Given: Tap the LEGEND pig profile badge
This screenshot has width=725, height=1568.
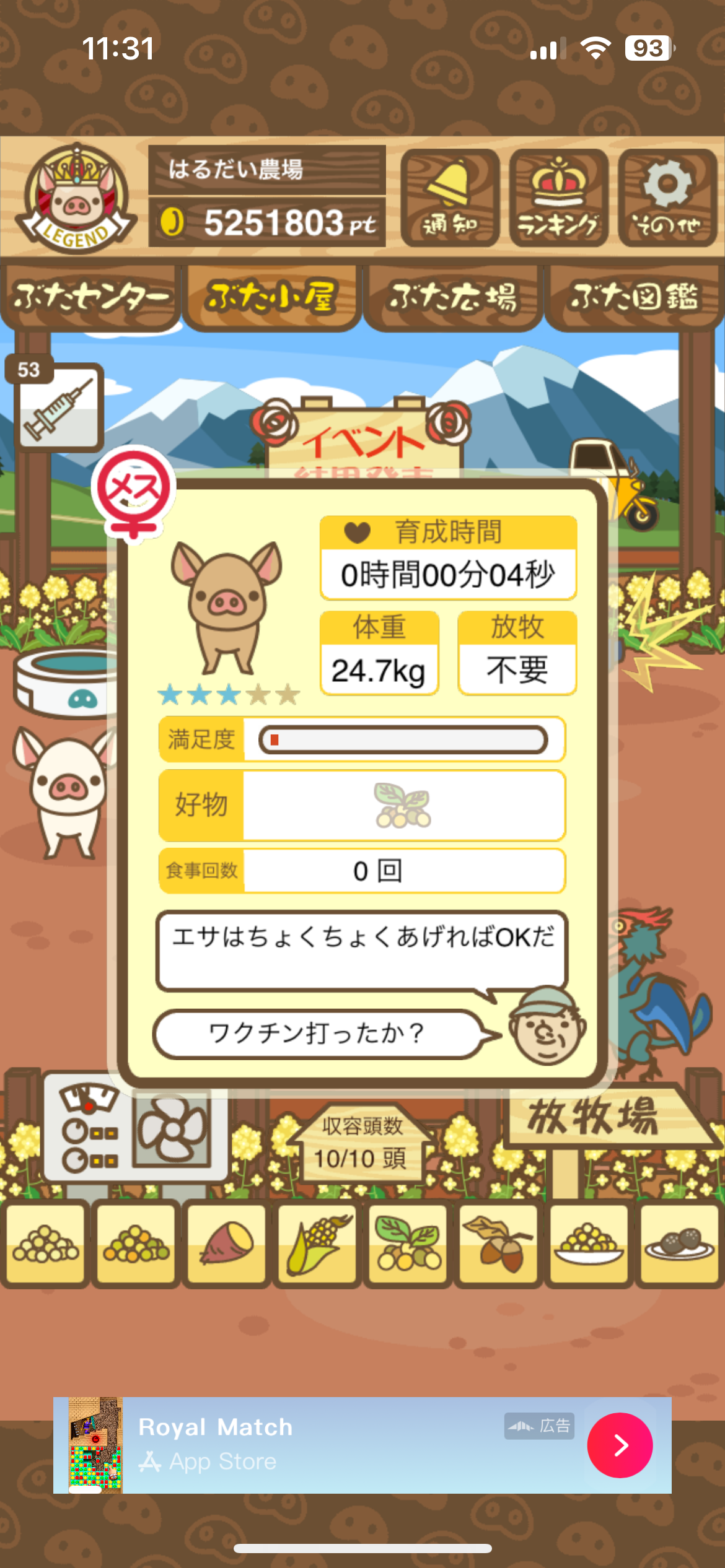Looking at the screenshot, I should click(x=76, y=199).
